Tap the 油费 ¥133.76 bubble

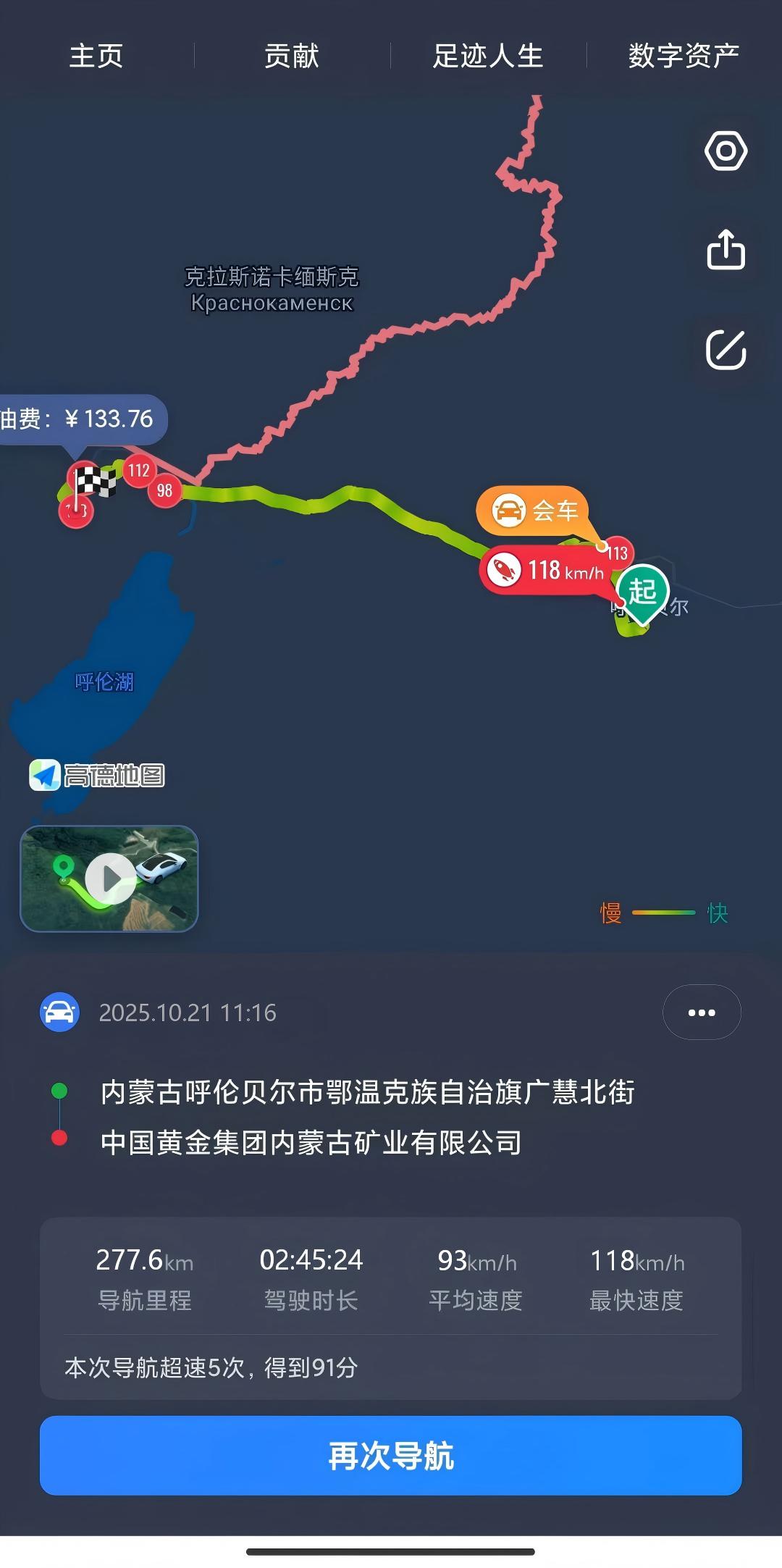click(81, 419)
